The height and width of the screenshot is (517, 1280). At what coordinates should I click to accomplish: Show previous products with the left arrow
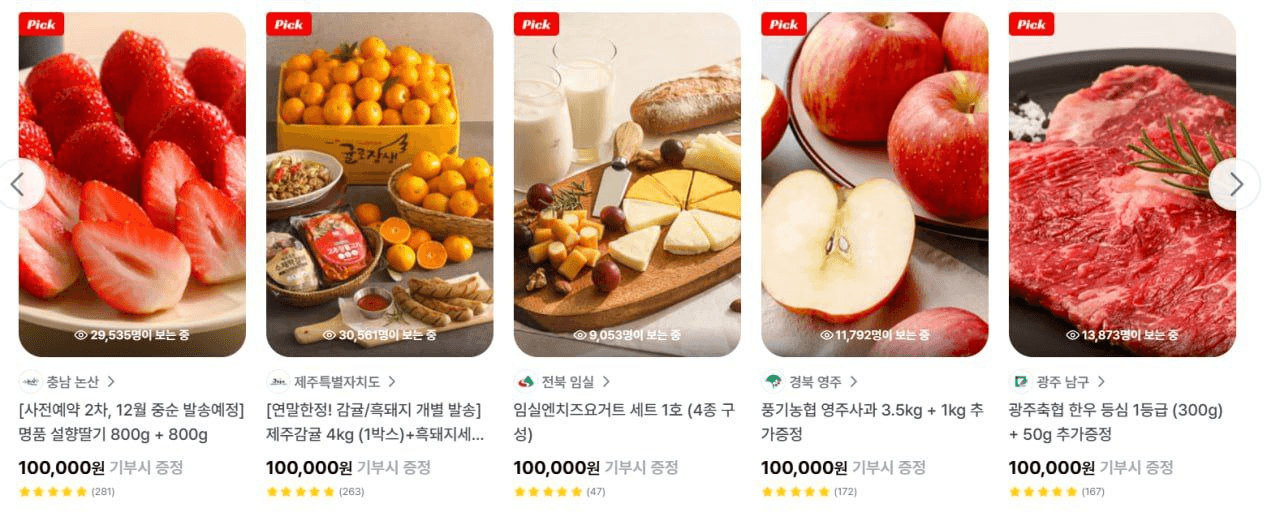pyautogui.click(x=17, y=184)
